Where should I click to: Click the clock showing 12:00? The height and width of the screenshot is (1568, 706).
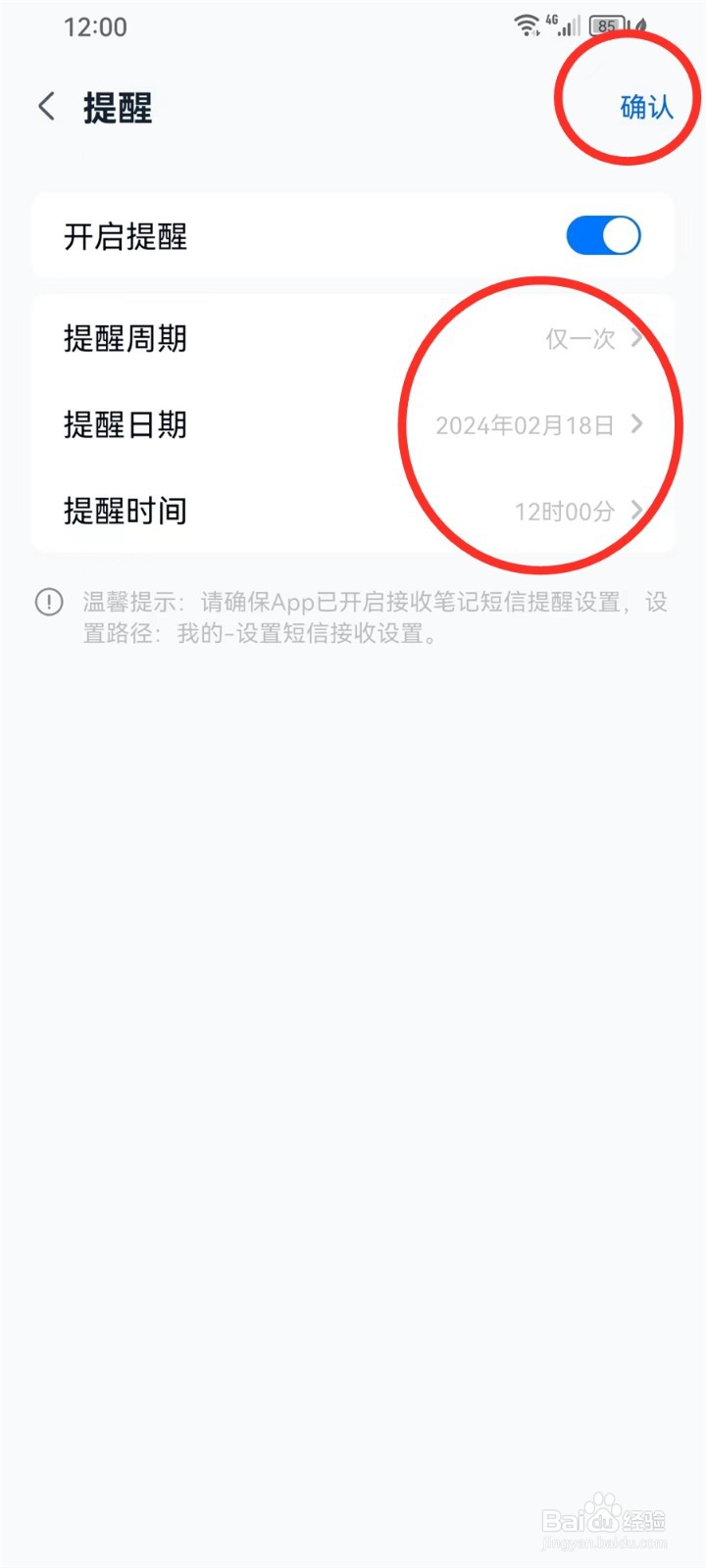coord(94,27)
